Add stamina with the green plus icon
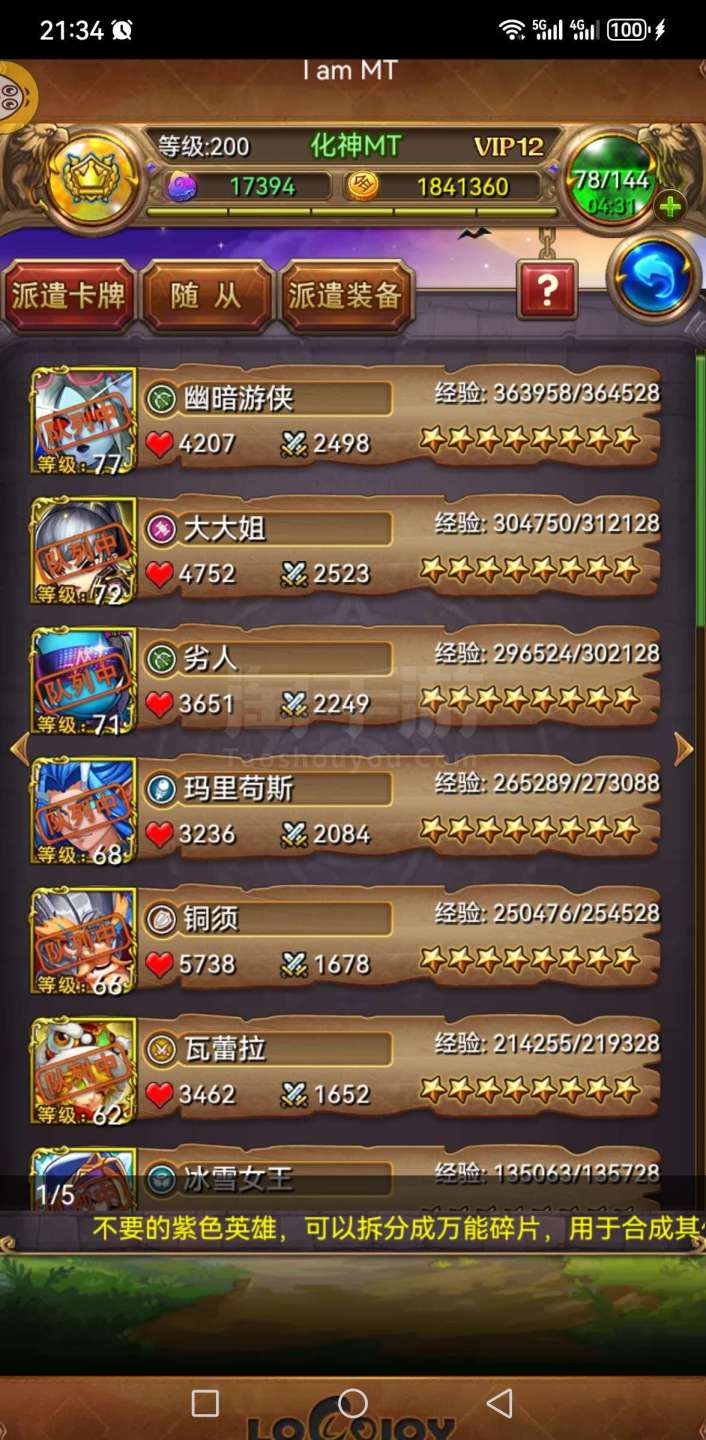Image resolution: width=706 pixels, height=1440 pixels. 669,208
